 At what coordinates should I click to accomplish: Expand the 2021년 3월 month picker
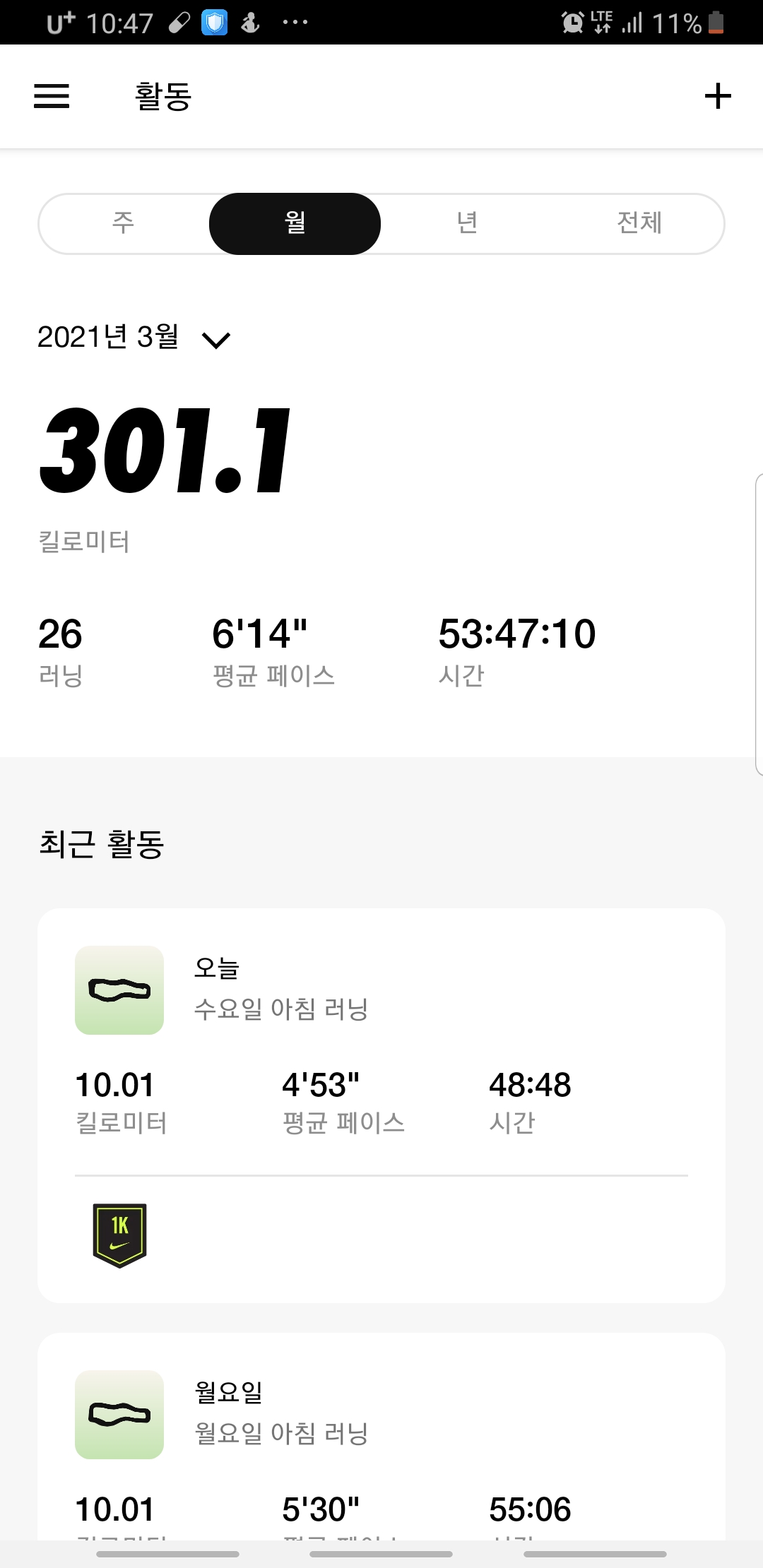point(134,338)
